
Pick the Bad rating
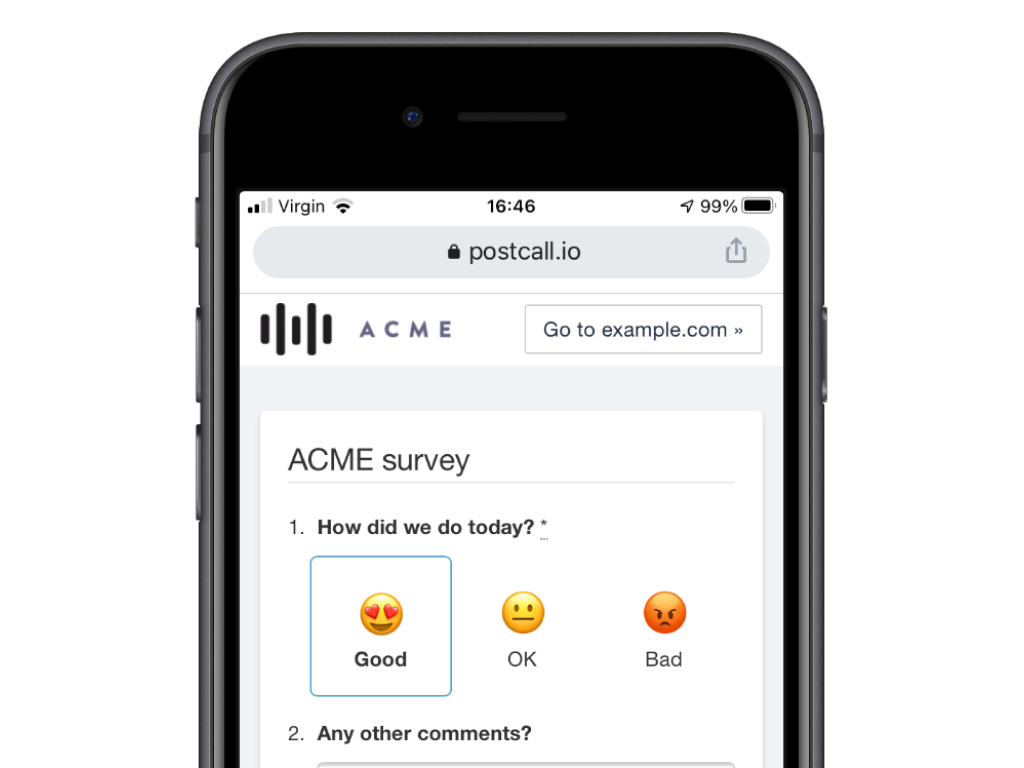click(664, 626)
